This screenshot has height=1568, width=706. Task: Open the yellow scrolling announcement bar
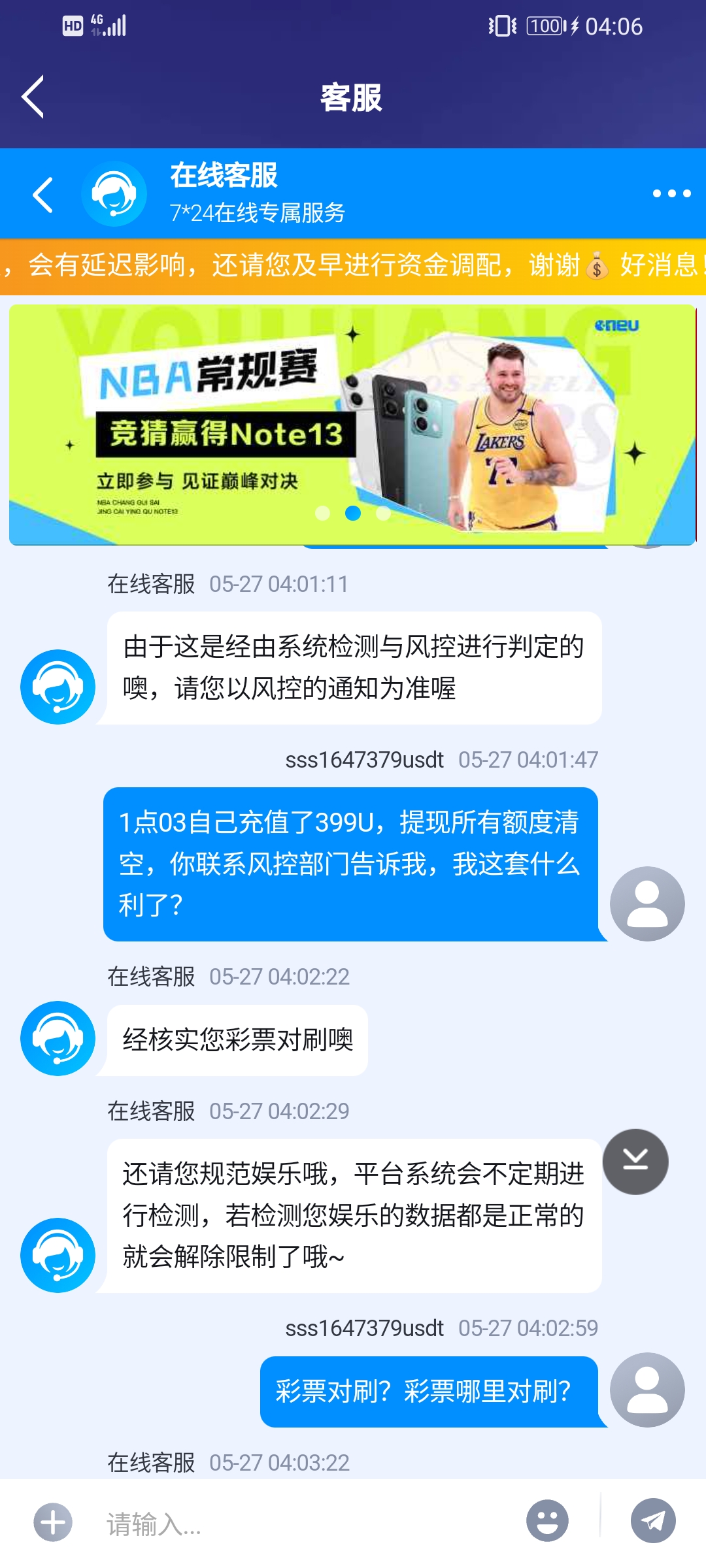point(353,267)
